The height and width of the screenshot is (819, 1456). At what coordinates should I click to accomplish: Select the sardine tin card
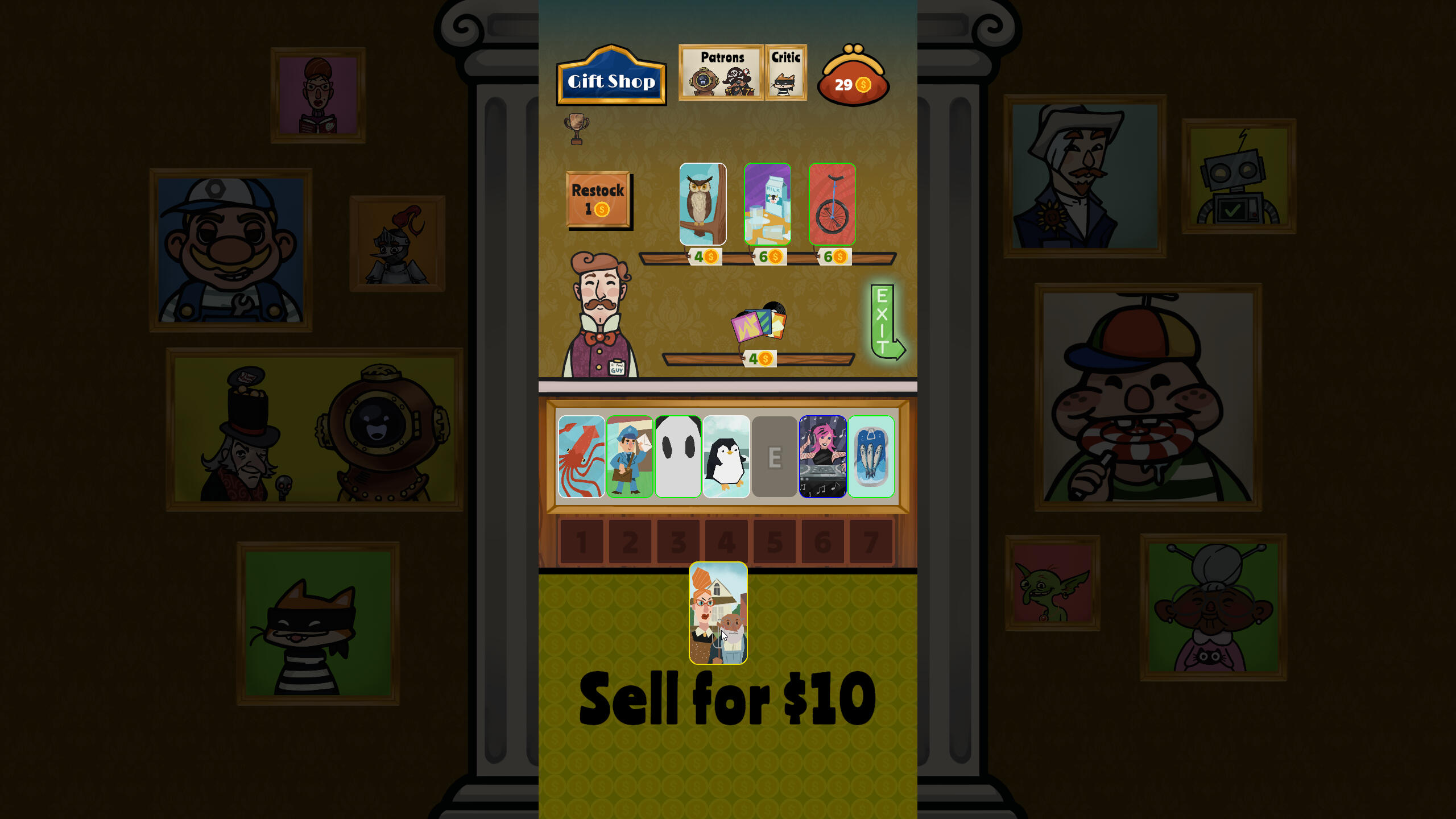coord(871,457)
